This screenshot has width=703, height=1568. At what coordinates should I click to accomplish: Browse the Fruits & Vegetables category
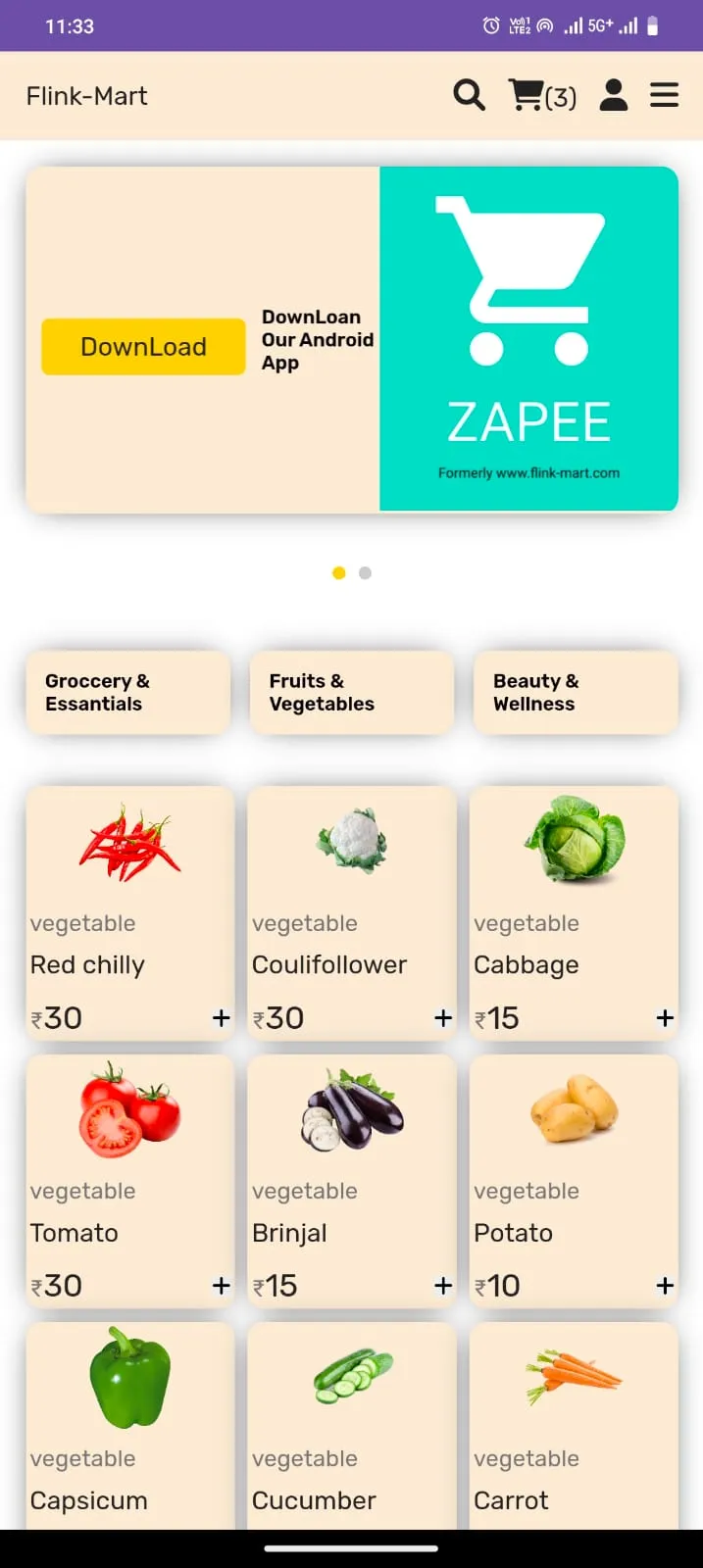tap(351, 693)
